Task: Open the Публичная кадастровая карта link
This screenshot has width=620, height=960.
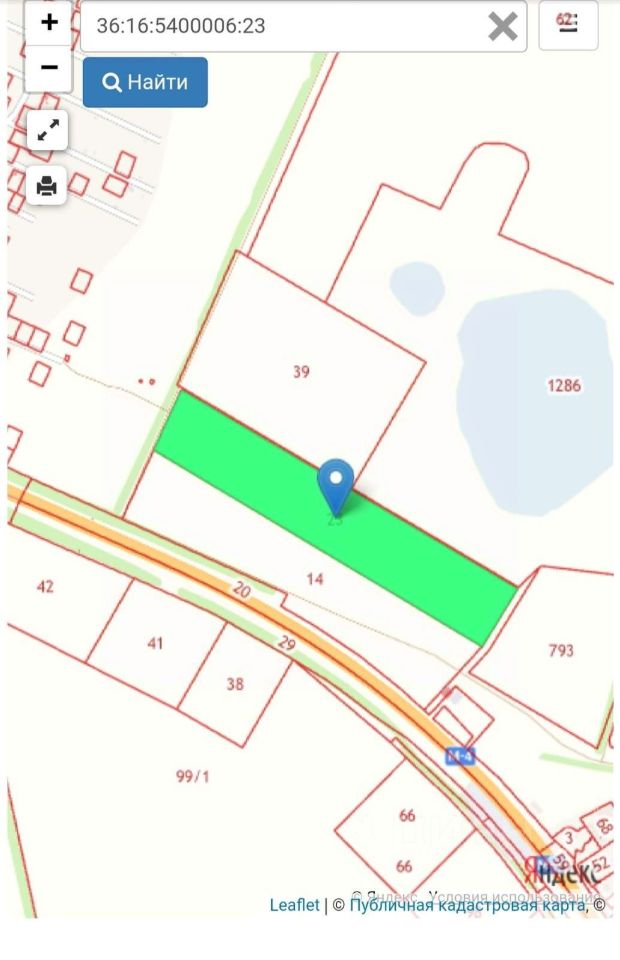Action: point(467,904)
